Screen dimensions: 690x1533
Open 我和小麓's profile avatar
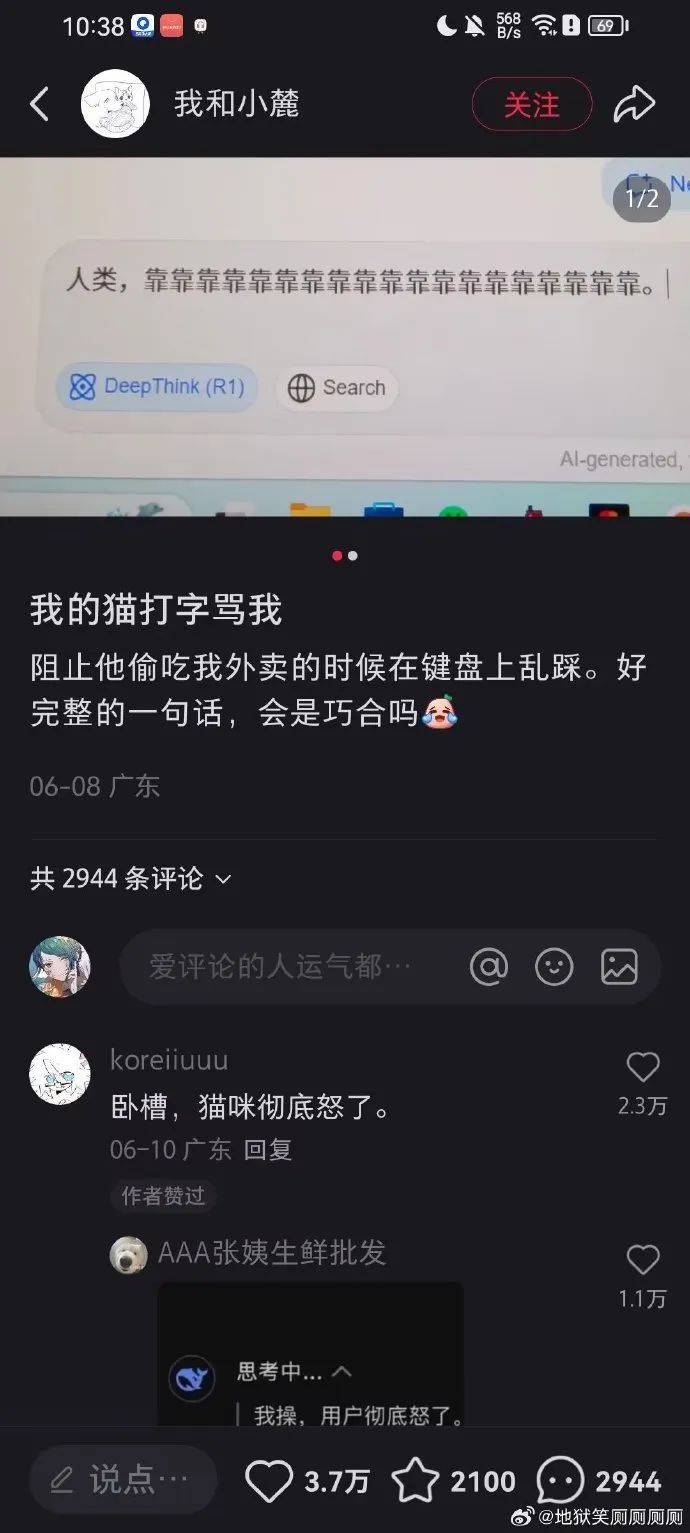click(x=115, y=104)
